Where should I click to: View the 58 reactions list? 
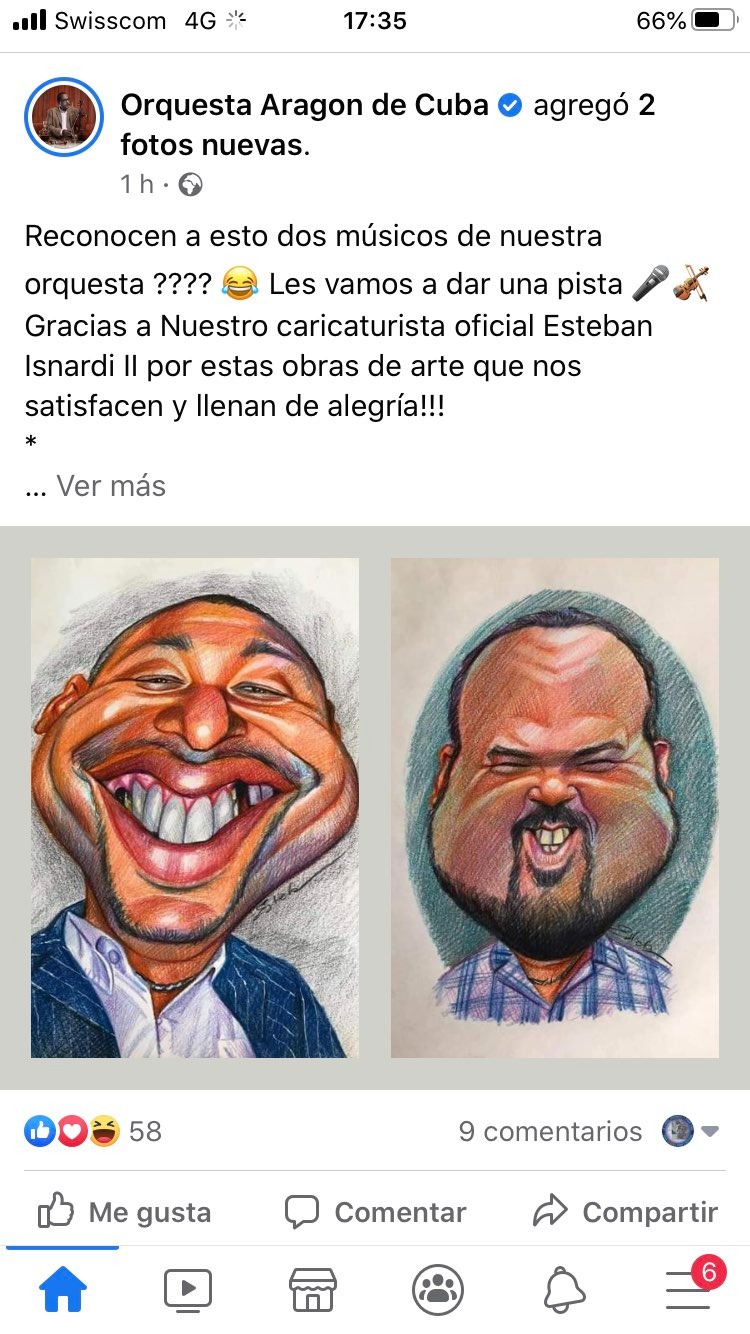point(93,1131)
